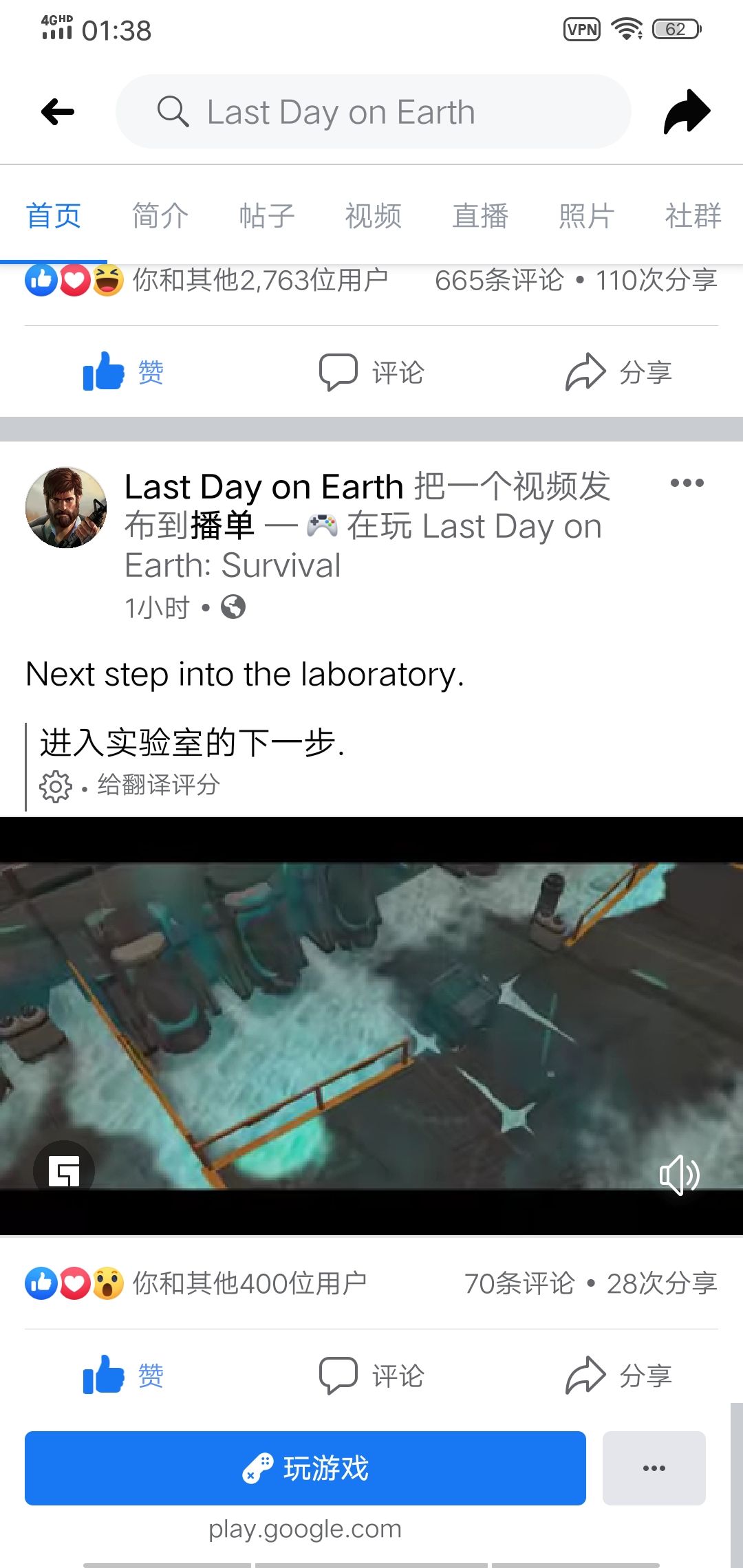The height and width of the screenshot is (1568, 743).
Task: Select the 直播 tab
Action: [x=480, y=215]
